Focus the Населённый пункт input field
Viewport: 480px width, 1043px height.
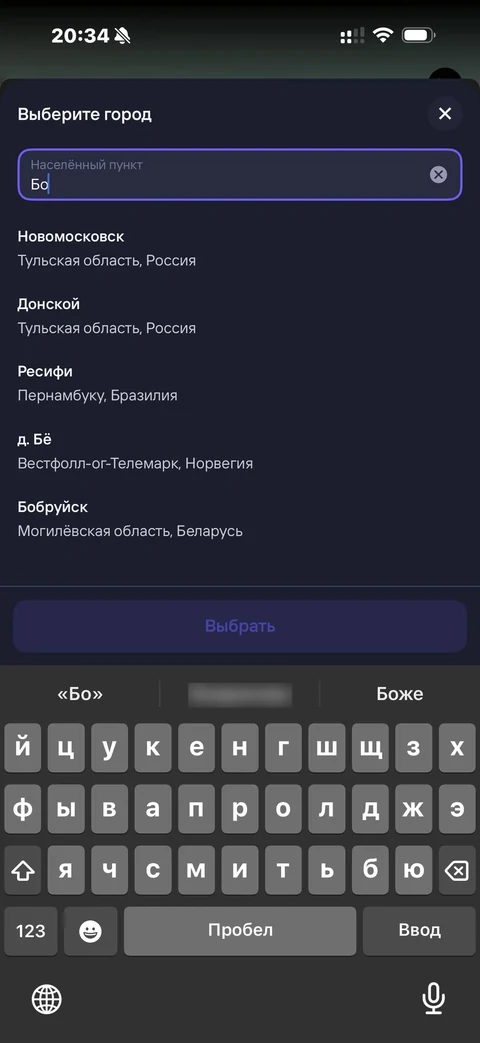pos(239,174)
